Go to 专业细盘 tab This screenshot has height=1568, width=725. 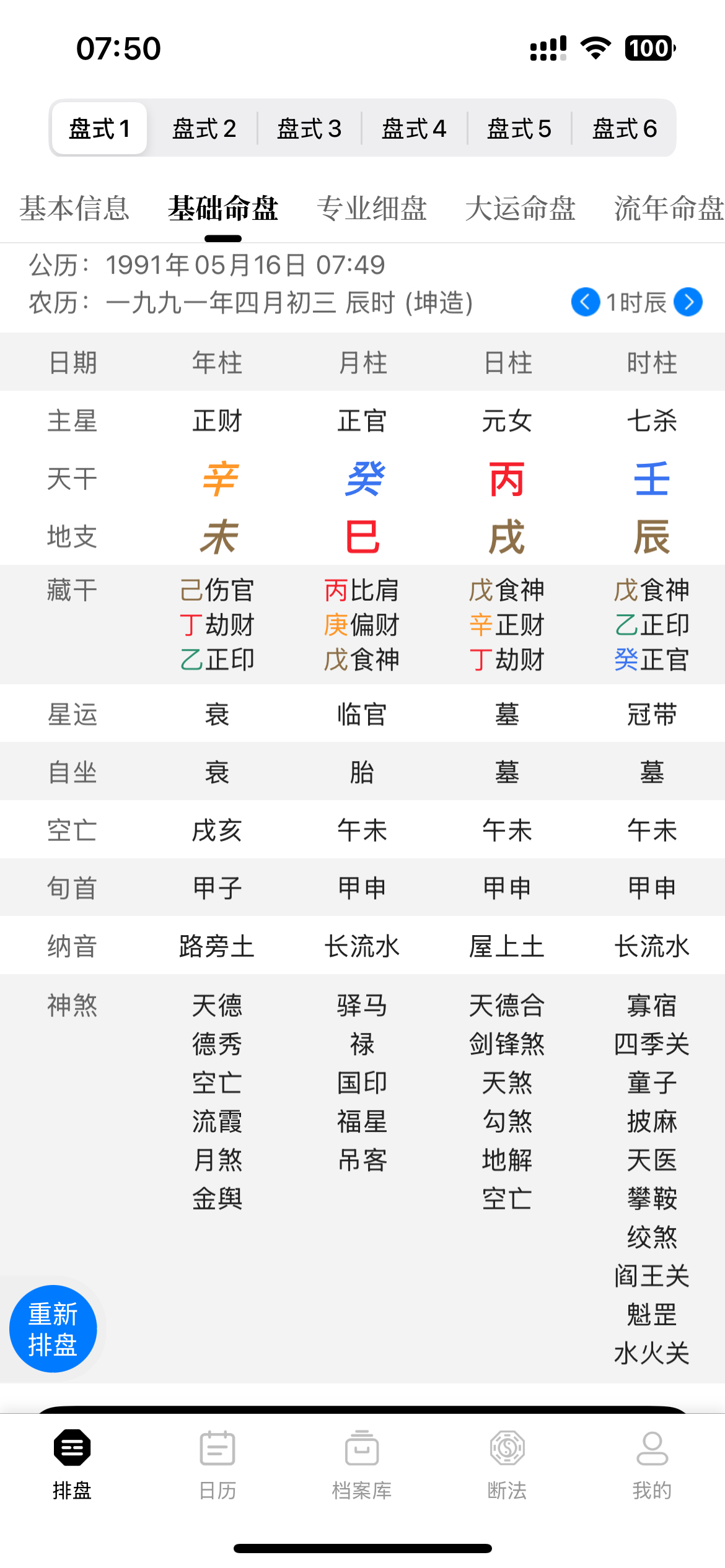coord(372,208)
